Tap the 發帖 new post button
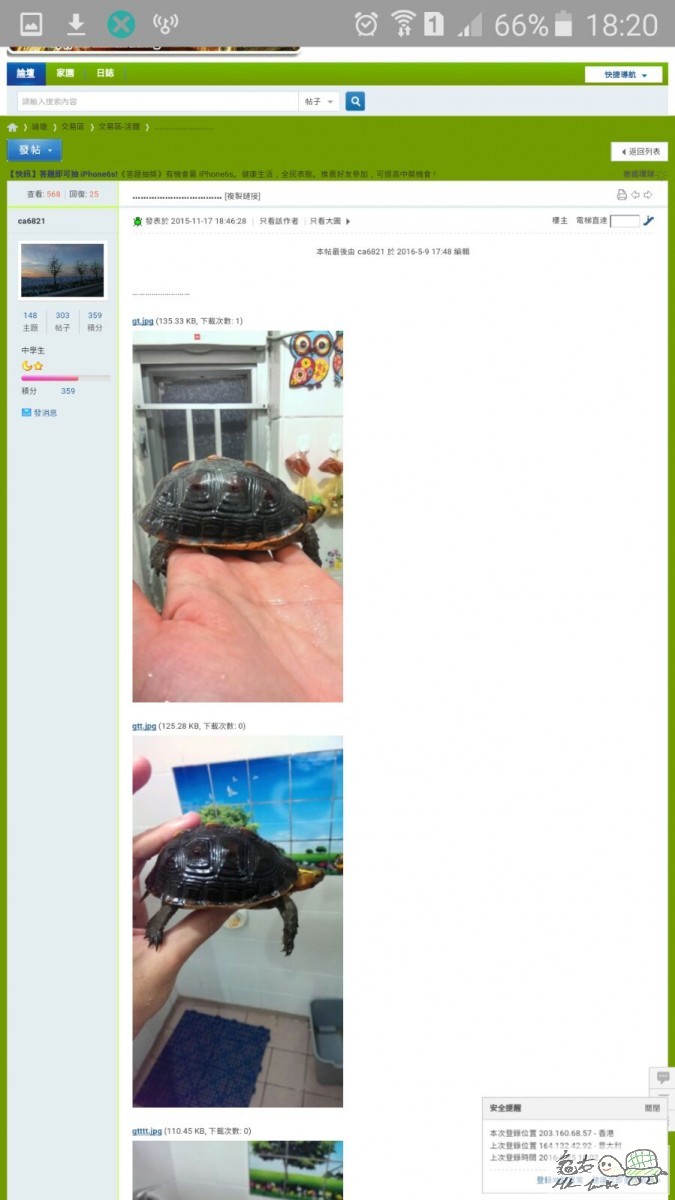 coord(35,150)
